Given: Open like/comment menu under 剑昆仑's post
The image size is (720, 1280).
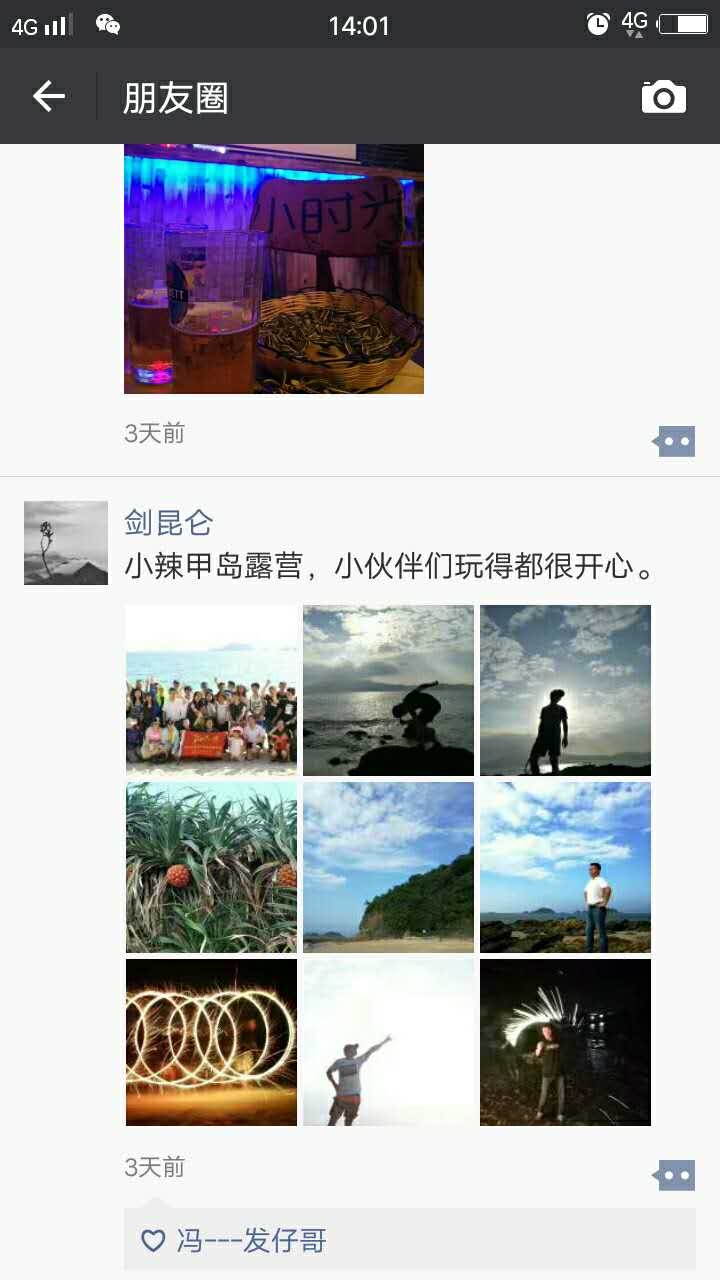Looking at the screenshot, I should pos(675,1175).
